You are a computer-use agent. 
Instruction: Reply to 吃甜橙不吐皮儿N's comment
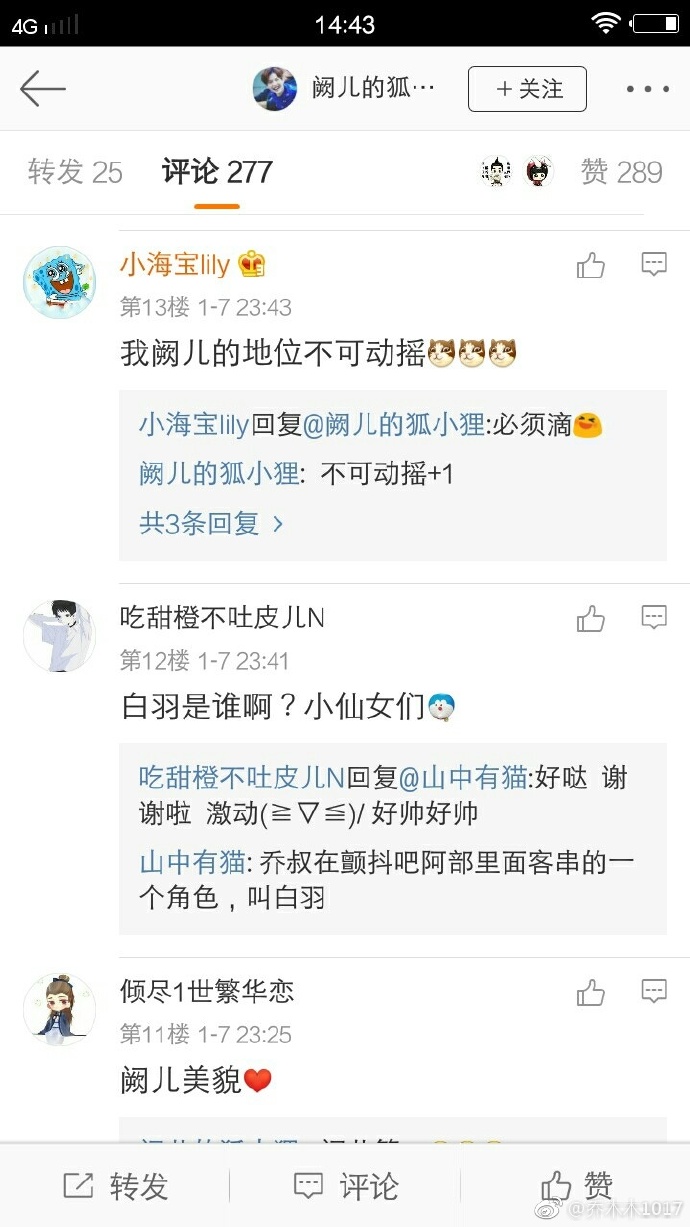654,618
